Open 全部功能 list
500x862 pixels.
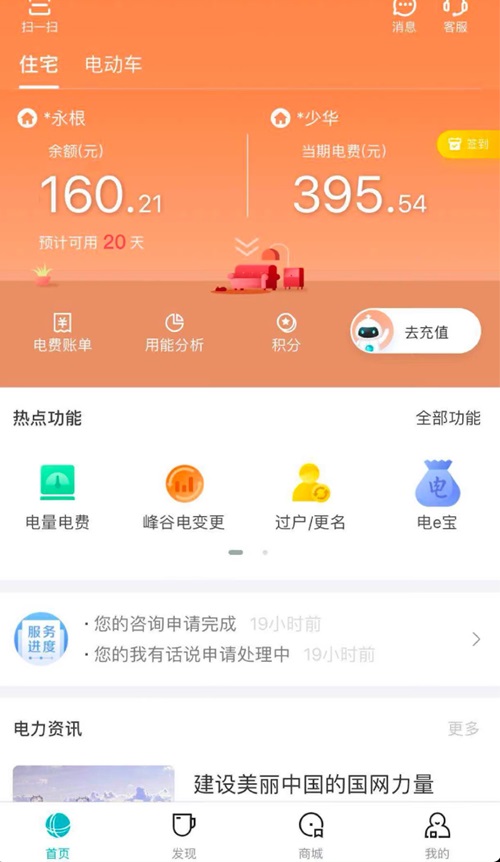[448, 418]
